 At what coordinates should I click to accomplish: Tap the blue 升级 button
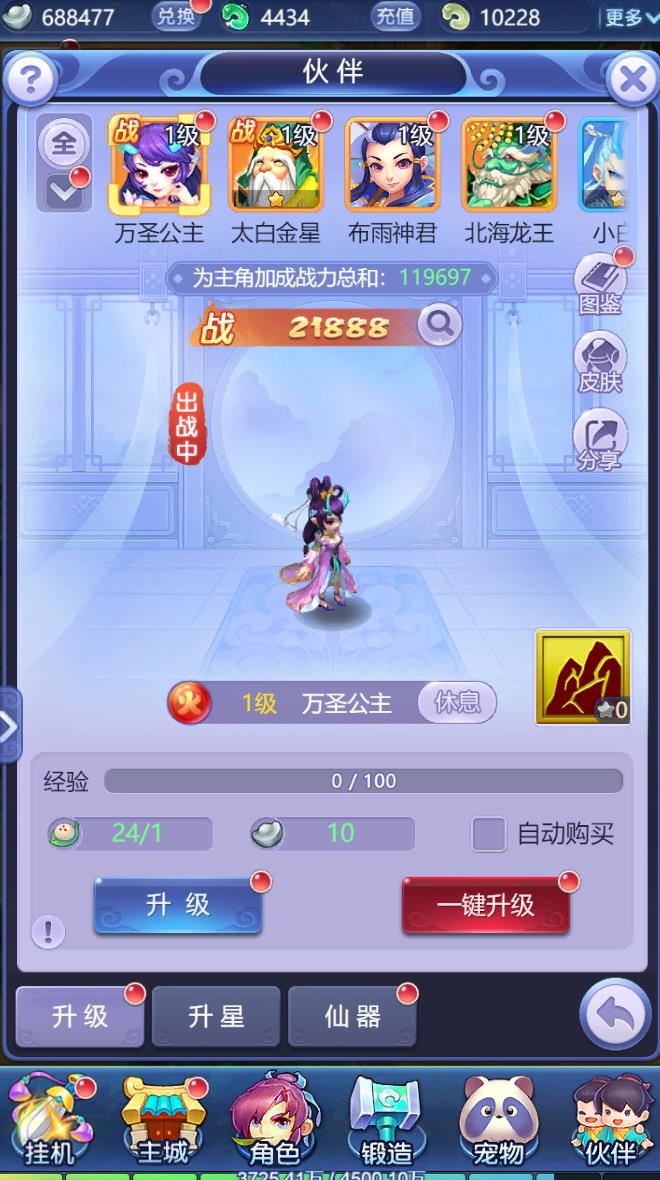(178, 905)
